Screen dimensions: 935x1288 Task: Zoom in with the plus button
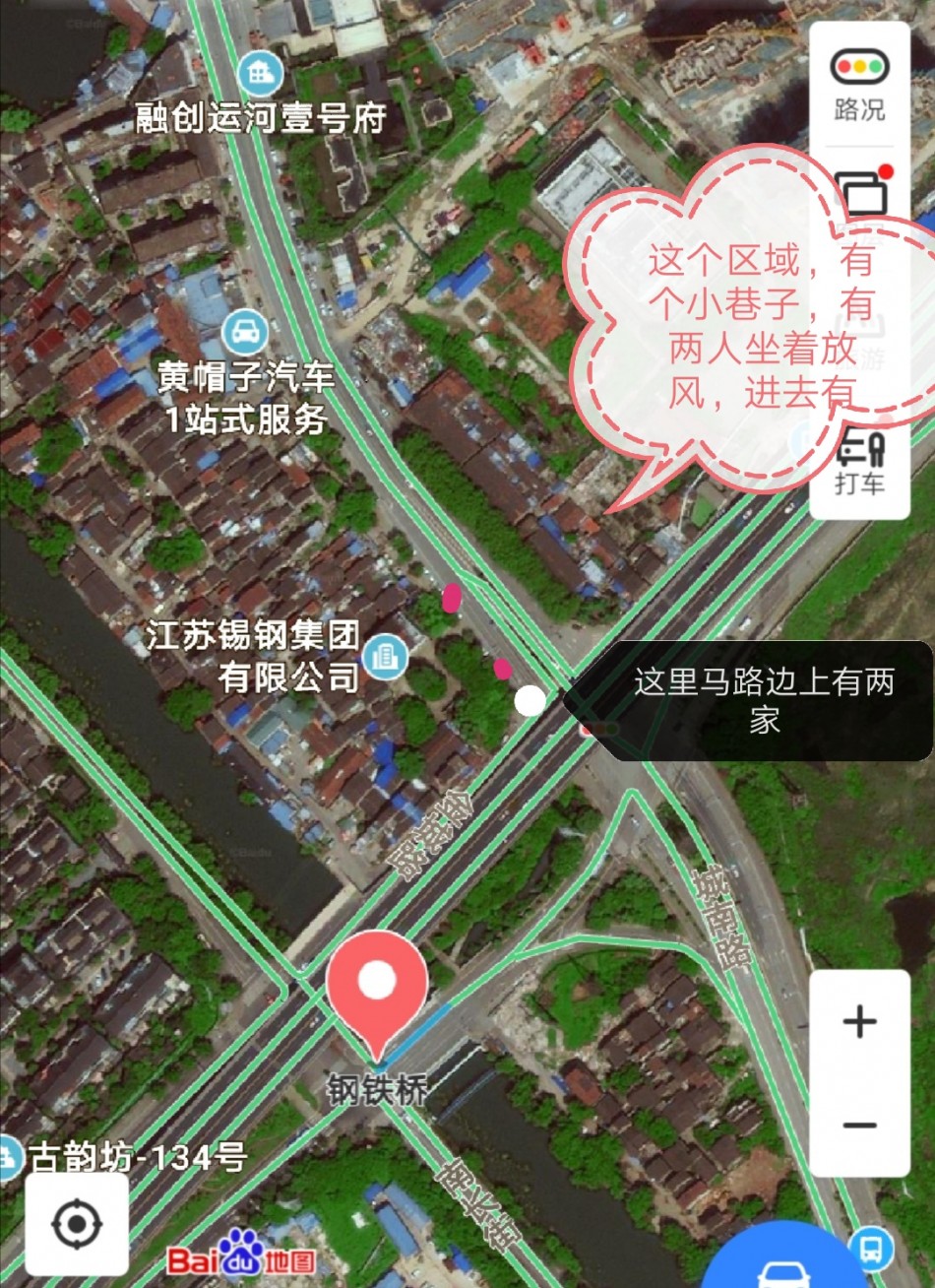(859, 1022)
